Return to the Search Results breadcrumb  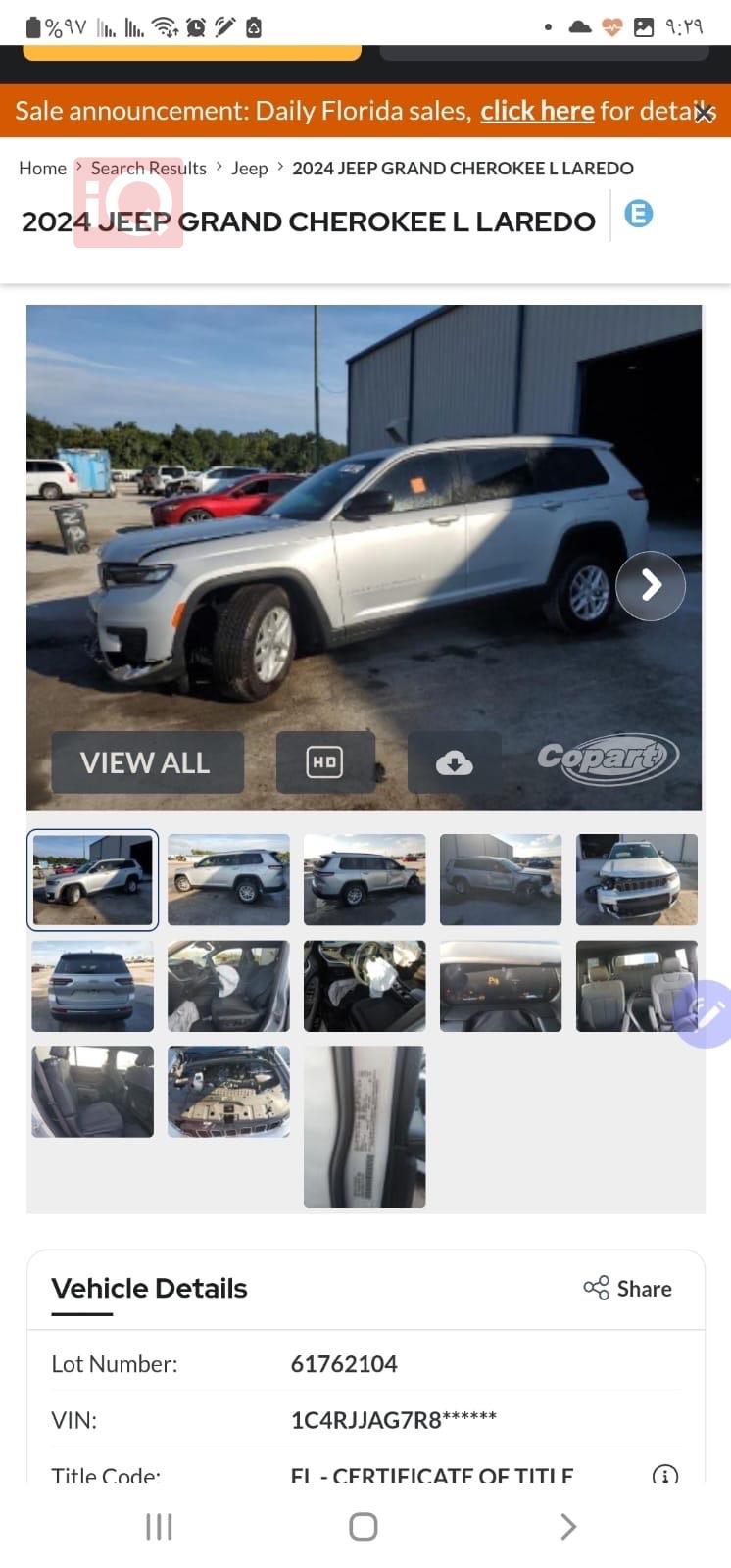pos(148,168)
